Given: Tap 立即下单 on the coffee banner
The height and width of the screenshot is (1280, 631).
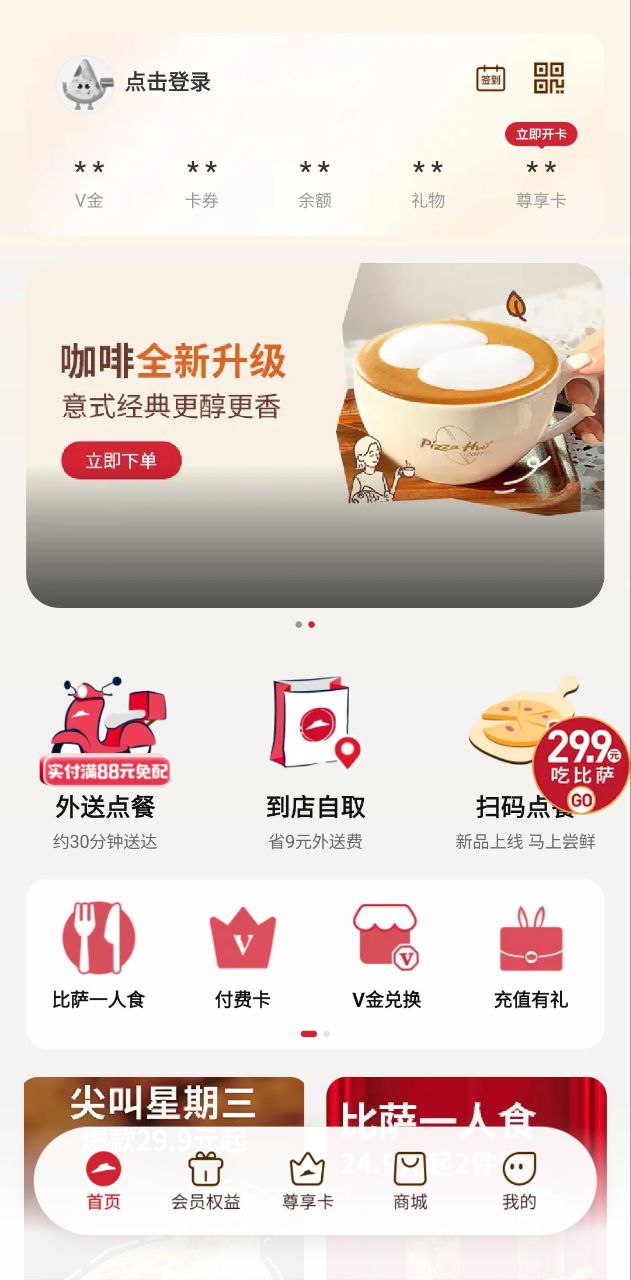Looking at the screenshot, I should pyautogui.click(x=121, y=461).
